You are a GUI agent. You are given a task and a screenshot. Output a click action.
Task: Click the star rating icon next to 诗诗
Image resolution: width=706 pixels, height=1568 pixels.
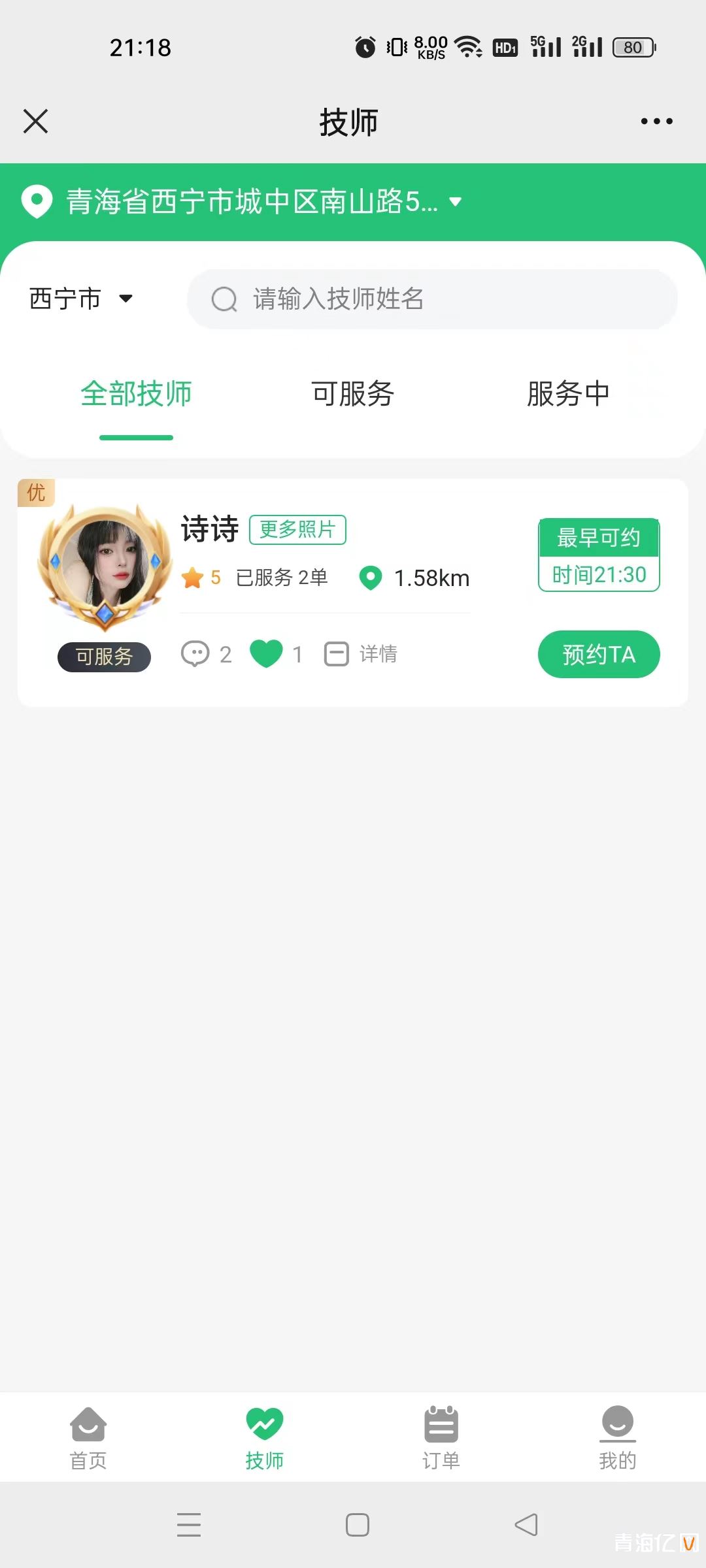[x=194, y=578]
